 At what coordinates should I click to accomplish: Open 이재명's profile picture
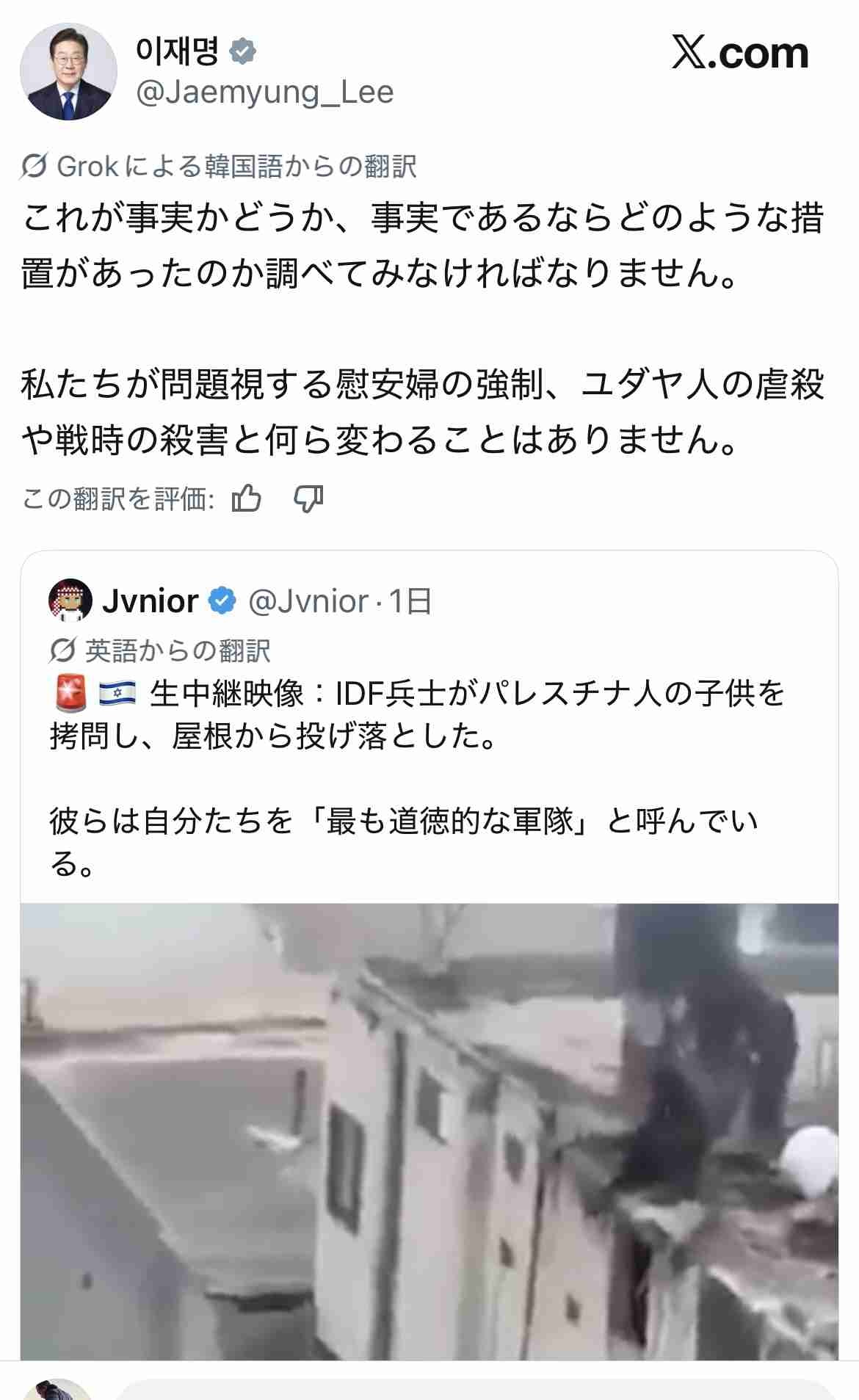(x=68, y=71)
